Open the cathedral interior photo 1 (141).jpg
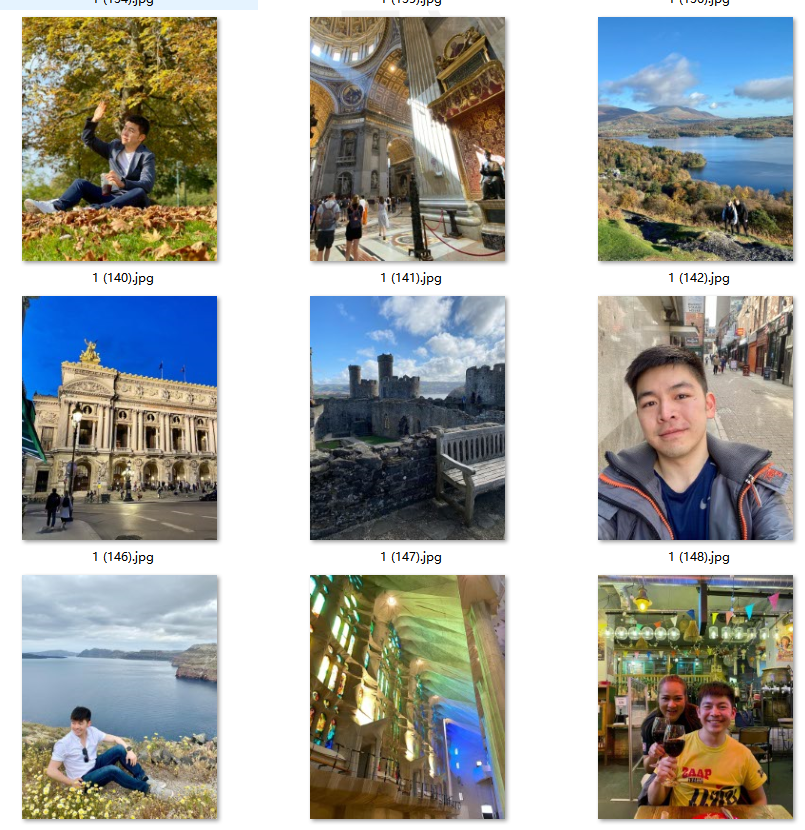 408,140
